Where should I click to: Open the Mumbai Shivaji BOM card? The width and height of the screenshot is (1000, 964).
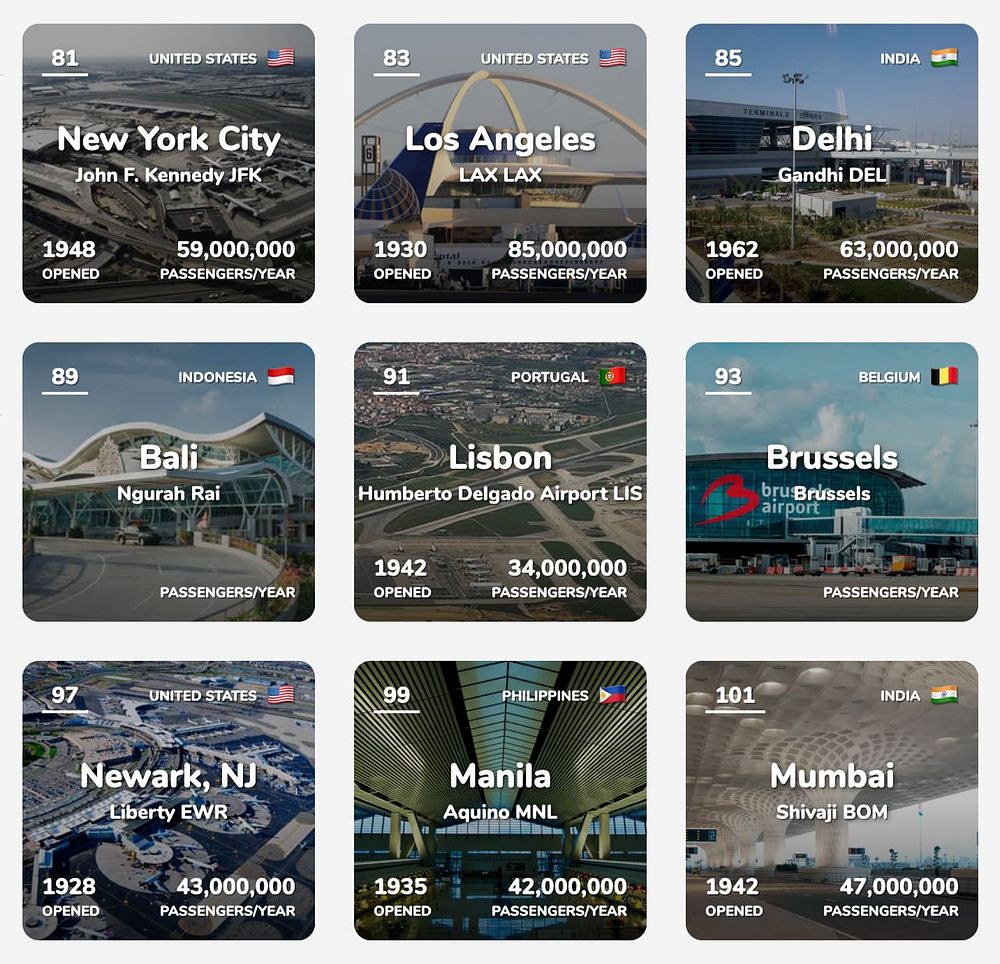[831, 799]
